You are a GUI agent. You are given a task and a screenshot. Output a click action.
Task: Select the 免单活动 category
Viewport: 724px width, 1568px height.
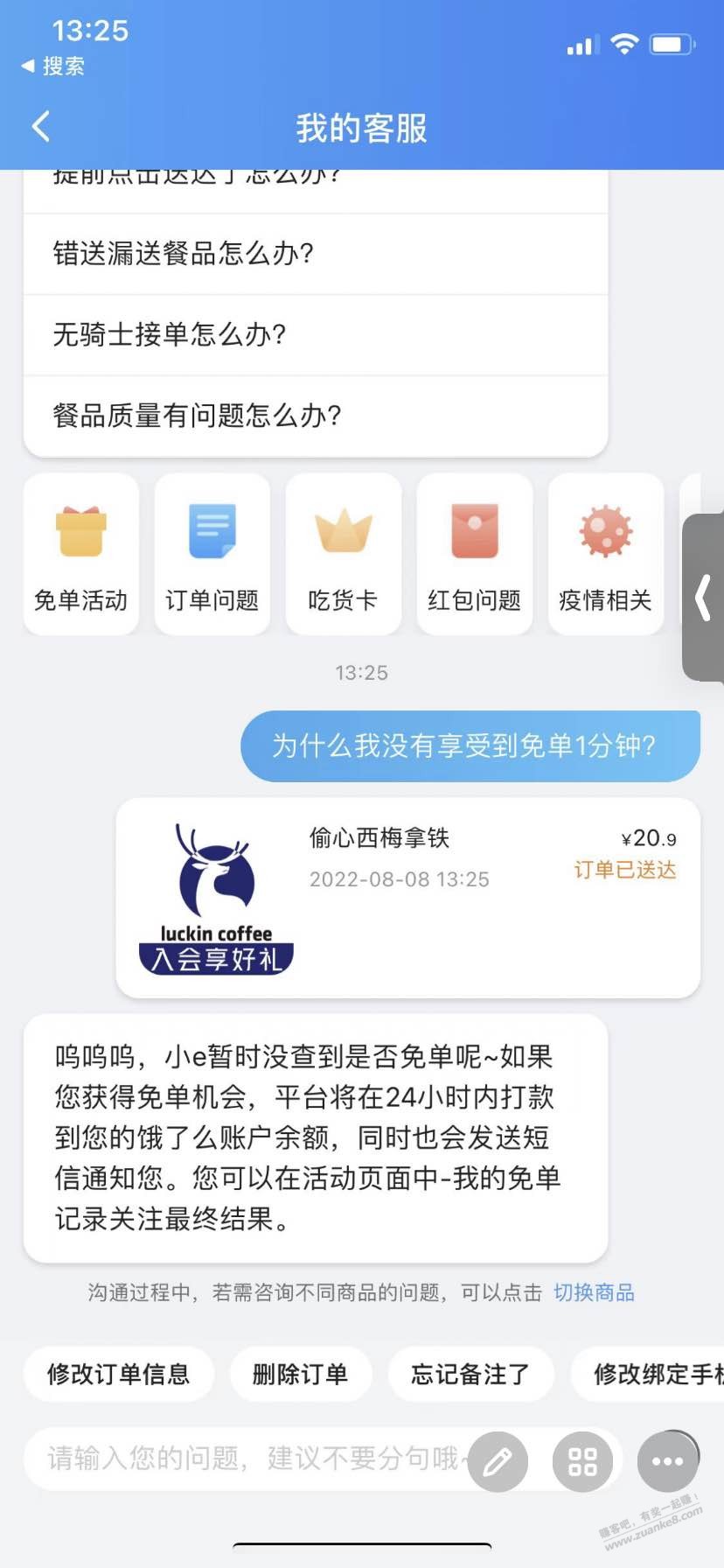click(x=81, y=554)
